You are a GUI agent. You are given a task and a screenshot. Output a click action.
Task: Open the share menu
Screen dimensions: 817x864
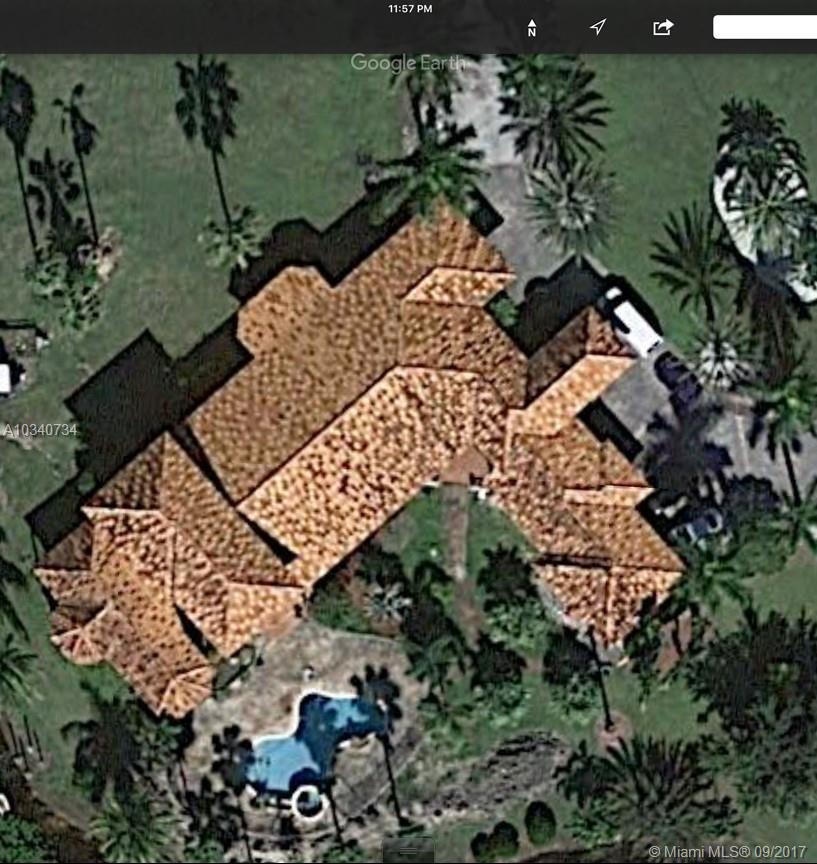coord(663,27)
